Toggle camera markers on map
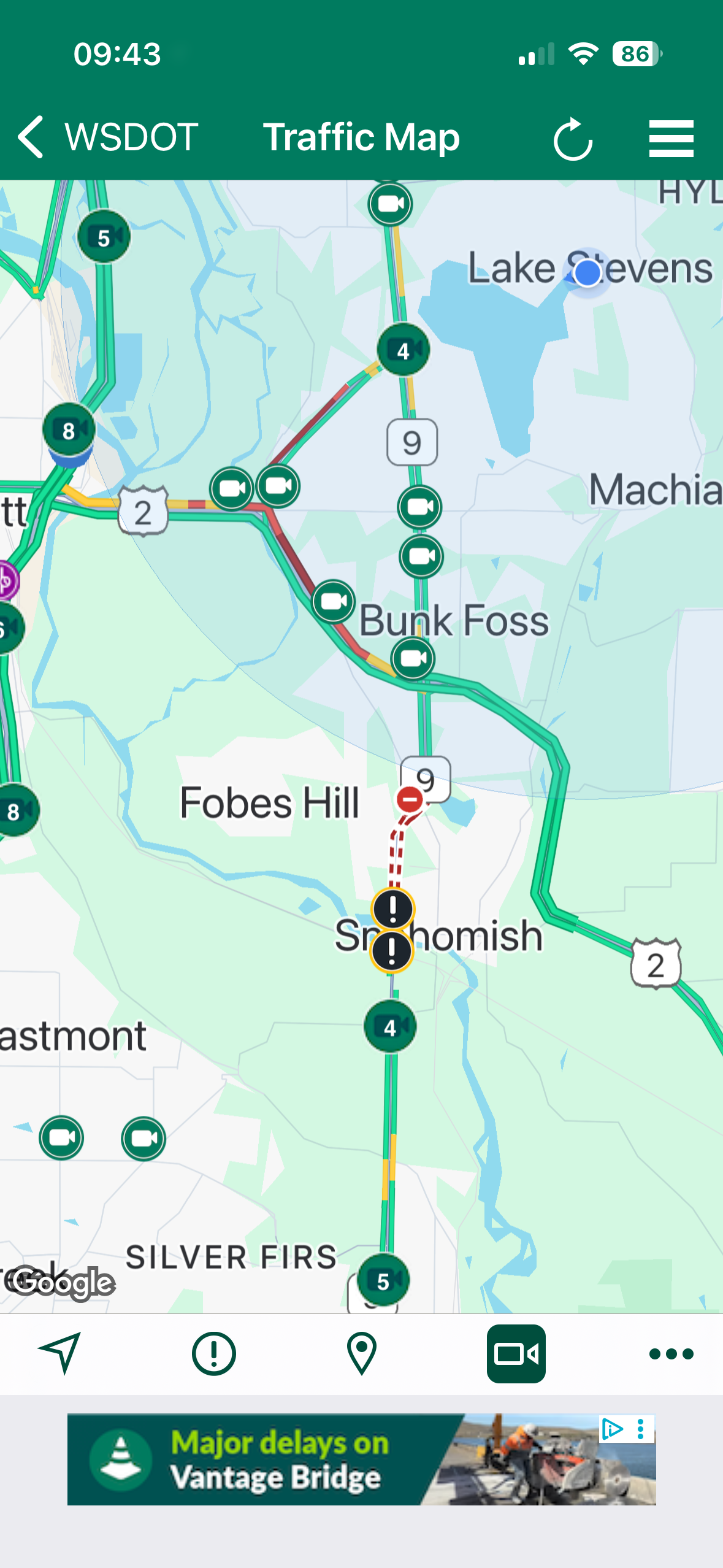 pos(516,1353)
